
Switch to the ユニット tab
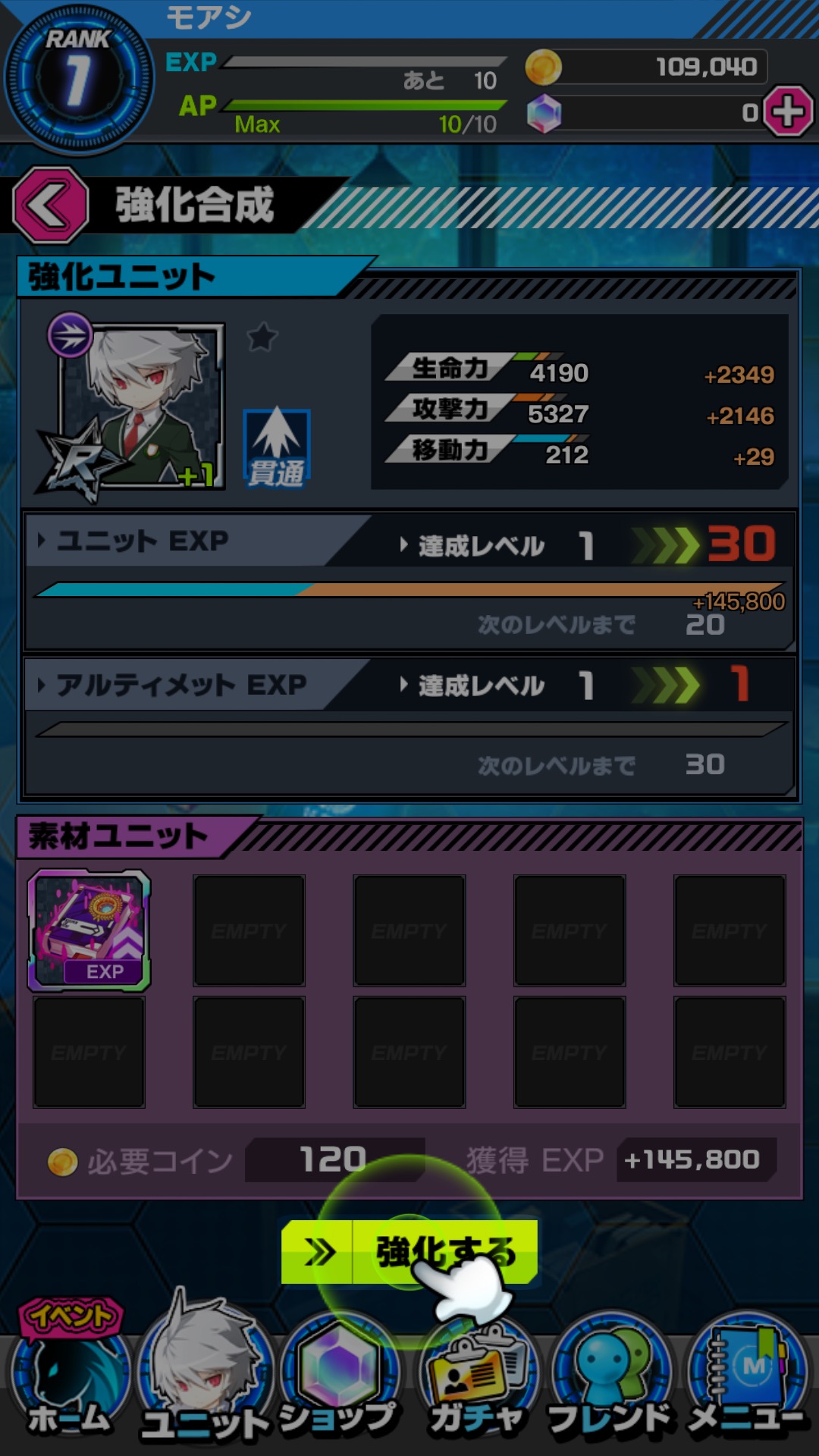point(205,1380)
